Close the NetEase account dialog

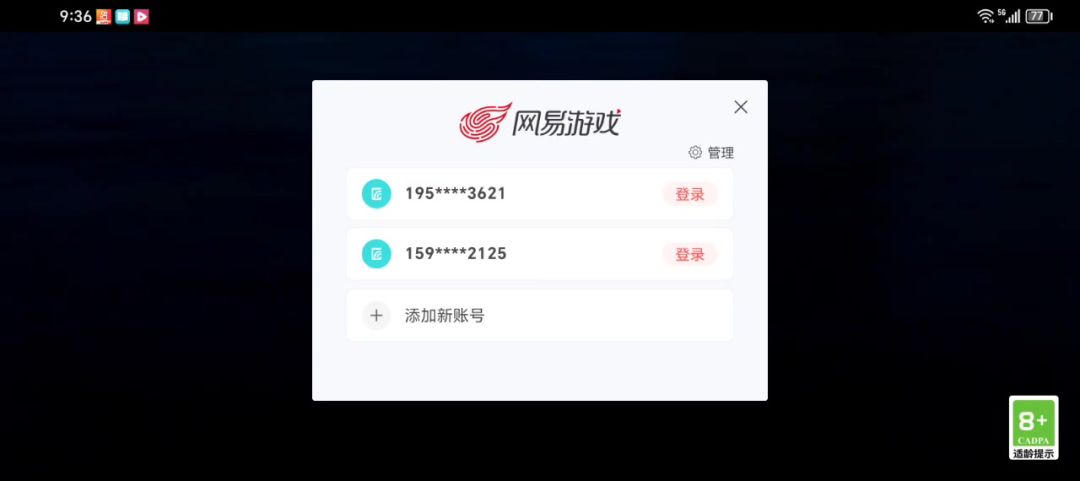click(740, 107)
